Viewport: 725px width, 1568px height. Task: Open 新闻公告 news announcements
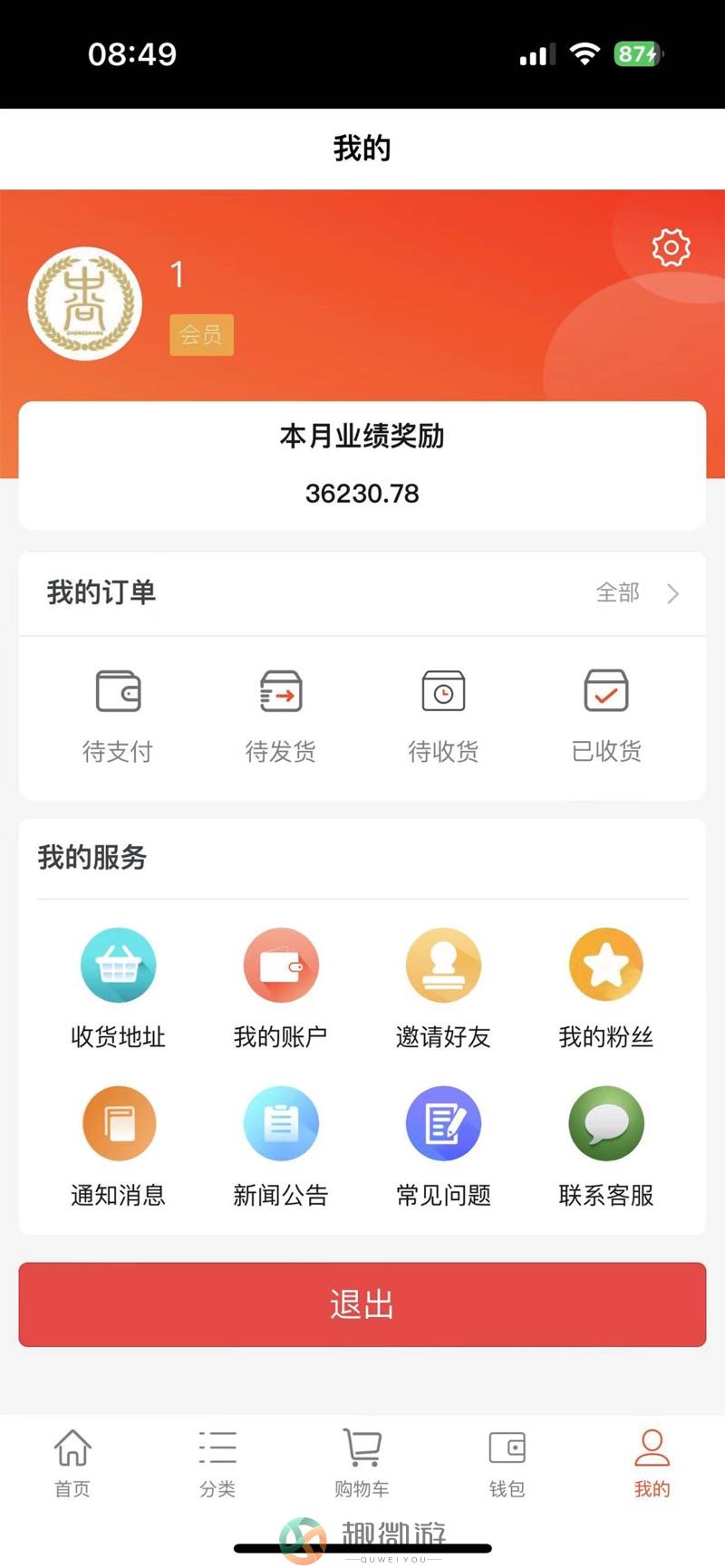[281, 1148]
